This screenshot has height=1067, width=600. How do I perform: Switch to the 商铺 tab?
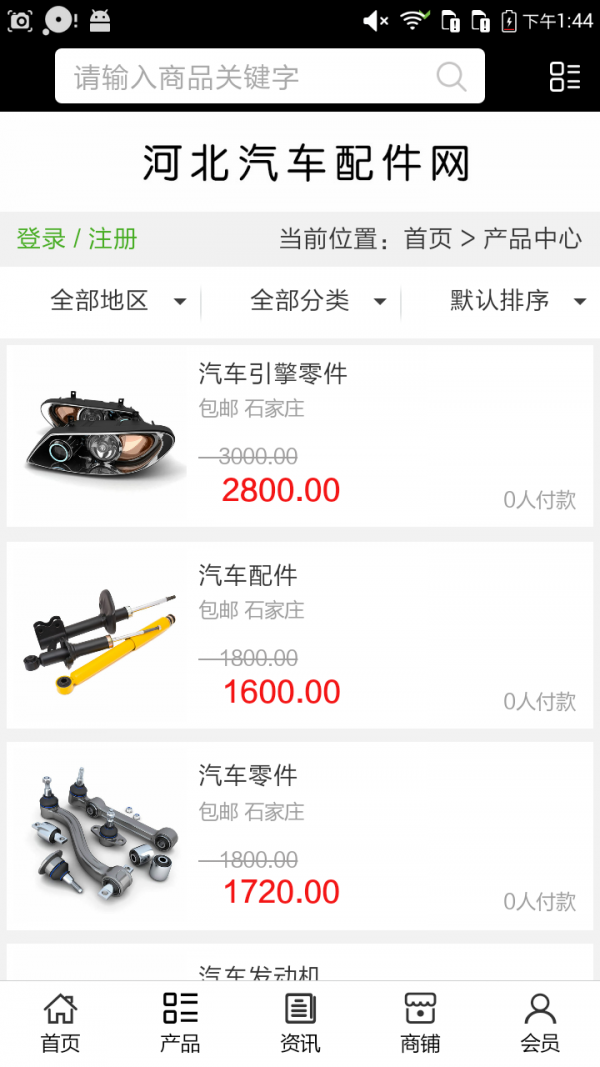click(420, 1023)
